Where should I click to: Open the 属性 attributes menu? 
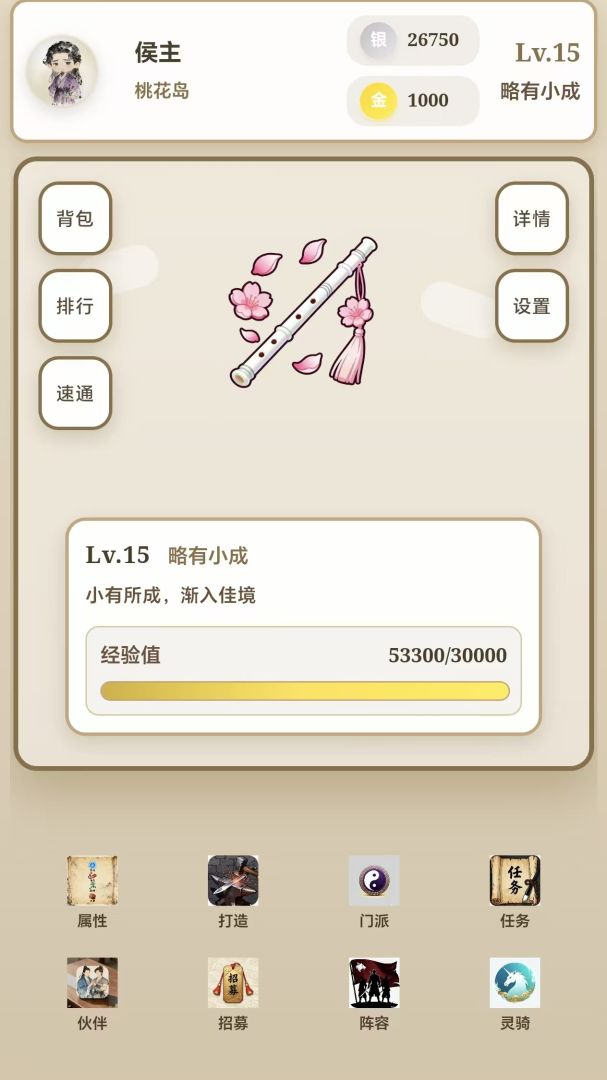coord(92,891)
